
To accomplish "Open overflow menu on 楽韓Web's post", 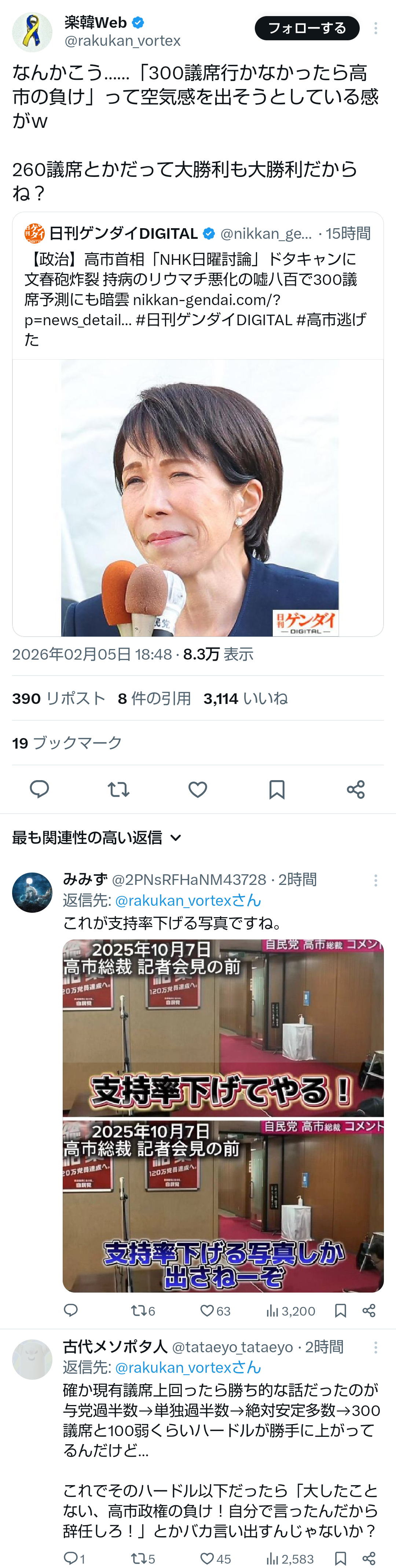I will click(376, 28).
